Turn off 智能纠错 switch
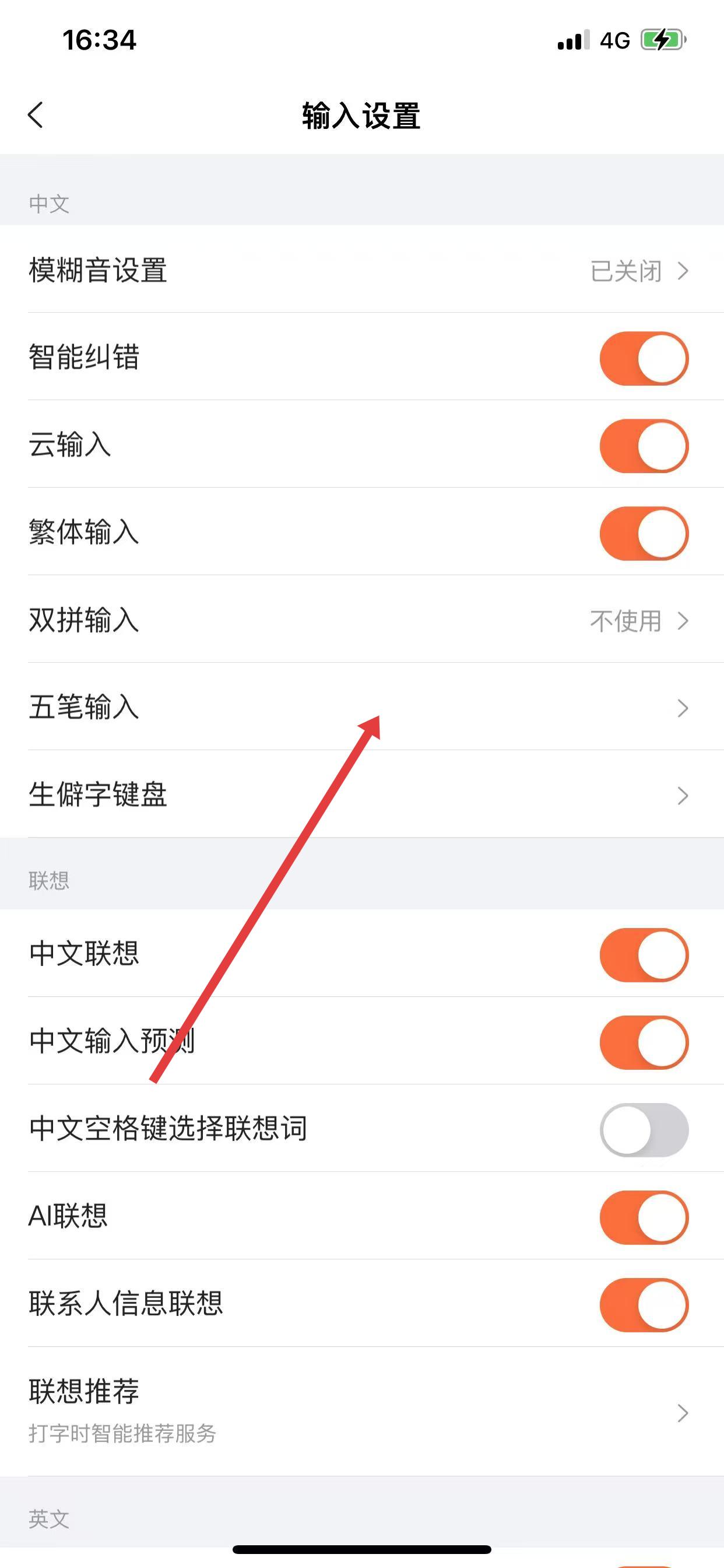Image resolution: width=724 pixels, height=1568 pixels. click(643, 358)
